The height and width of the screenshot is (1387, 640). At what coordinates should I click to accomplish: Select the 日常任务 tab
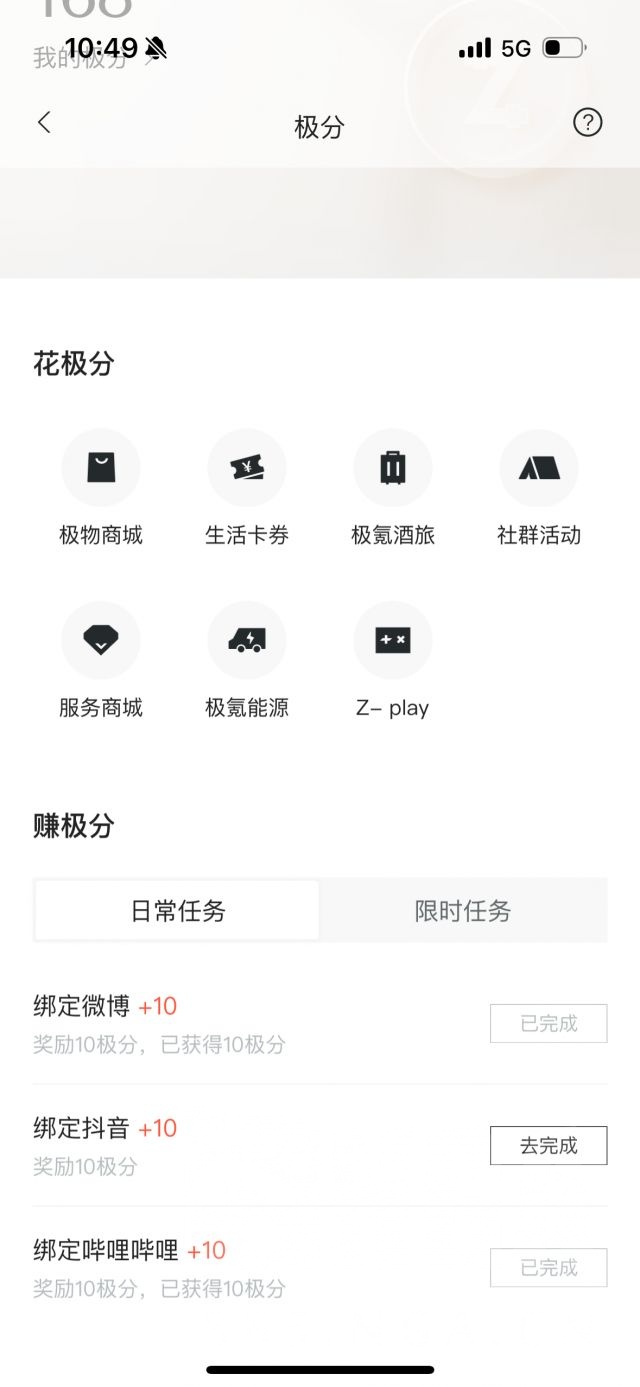click(178, 910)
